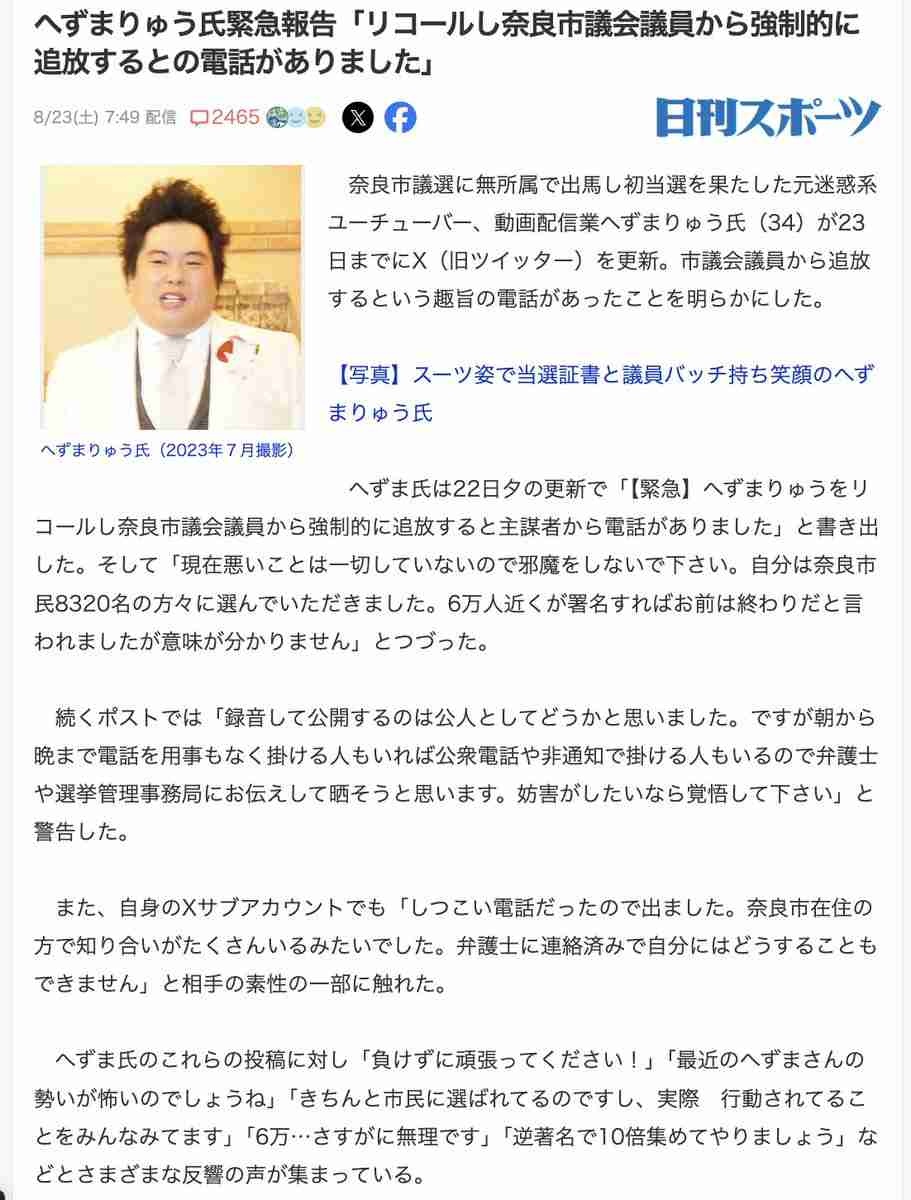Screen dimensions: 911x1200
Task: Open the 日刊スポーツ publisher link
Action: pos(768,117)
